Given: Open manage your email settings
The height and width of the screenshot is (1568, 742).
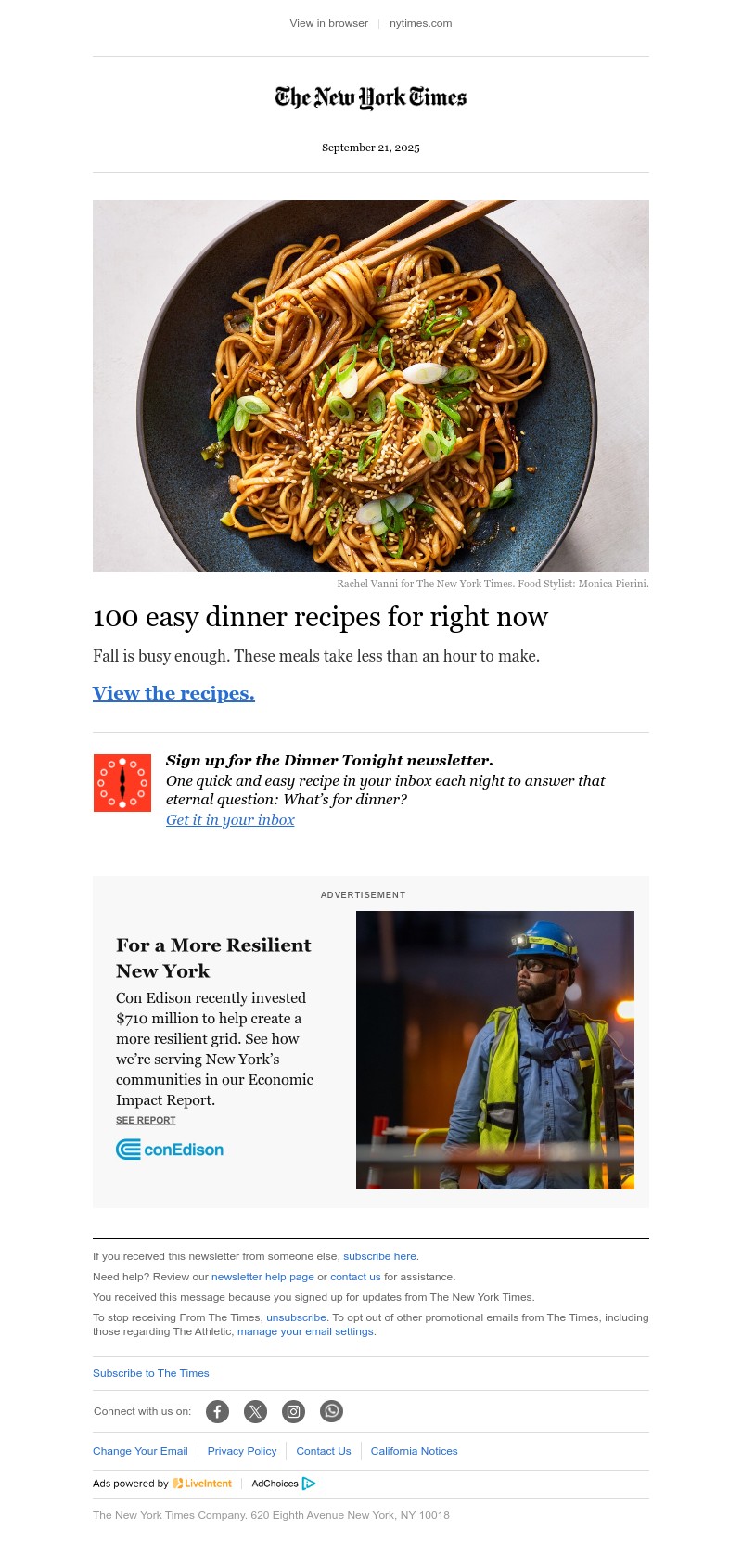Looking at the screenshot, I should tap(305, 1331).
